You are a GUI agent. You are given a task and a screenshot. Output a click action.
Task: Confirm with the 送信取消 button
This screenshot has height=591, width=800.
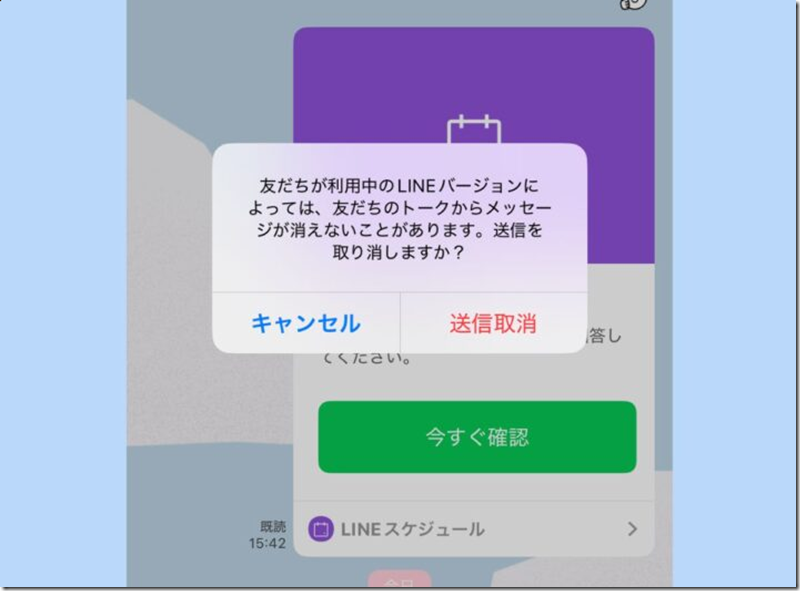pyautogui.click(x=493, y=323)
